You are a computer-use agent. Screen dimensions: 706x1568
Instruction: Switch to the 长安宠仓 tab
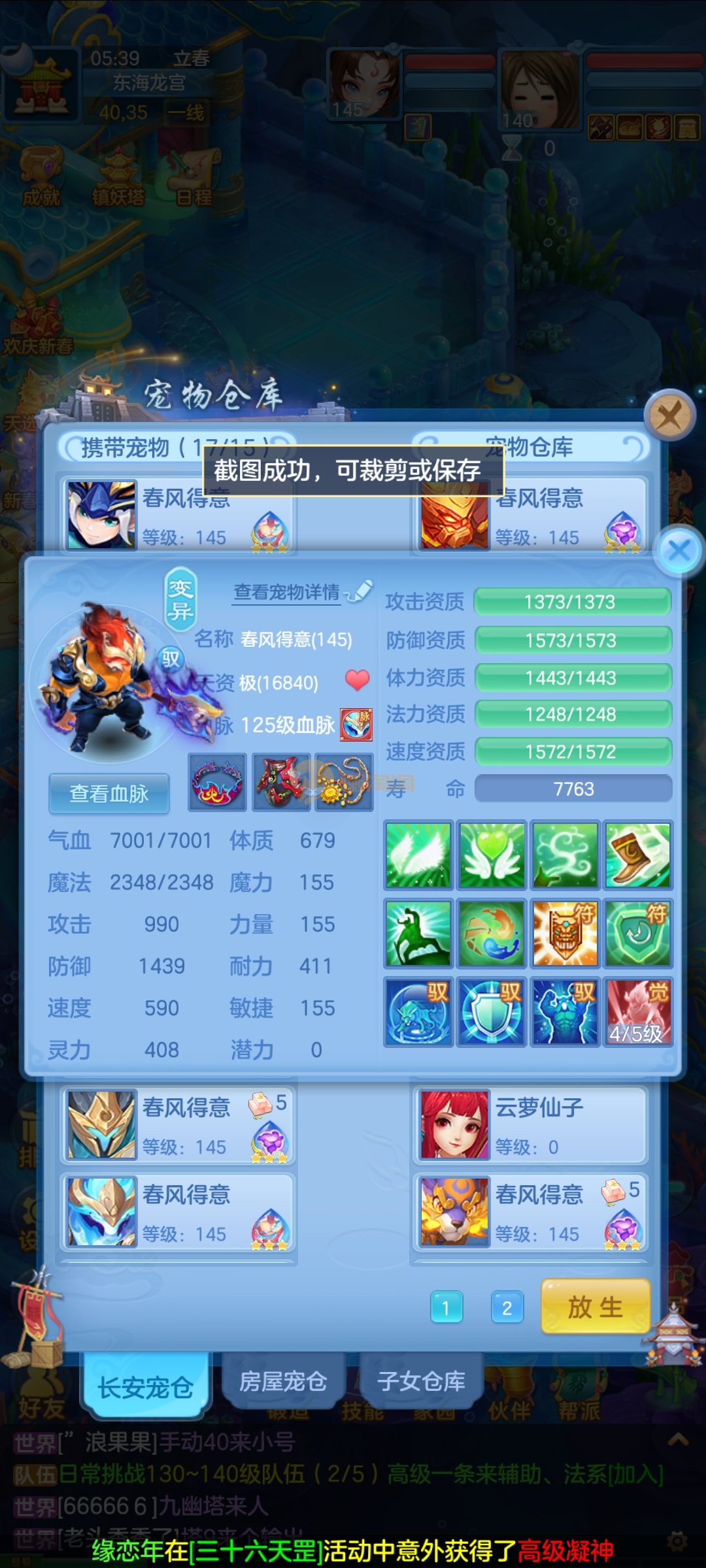point(145,1386)
